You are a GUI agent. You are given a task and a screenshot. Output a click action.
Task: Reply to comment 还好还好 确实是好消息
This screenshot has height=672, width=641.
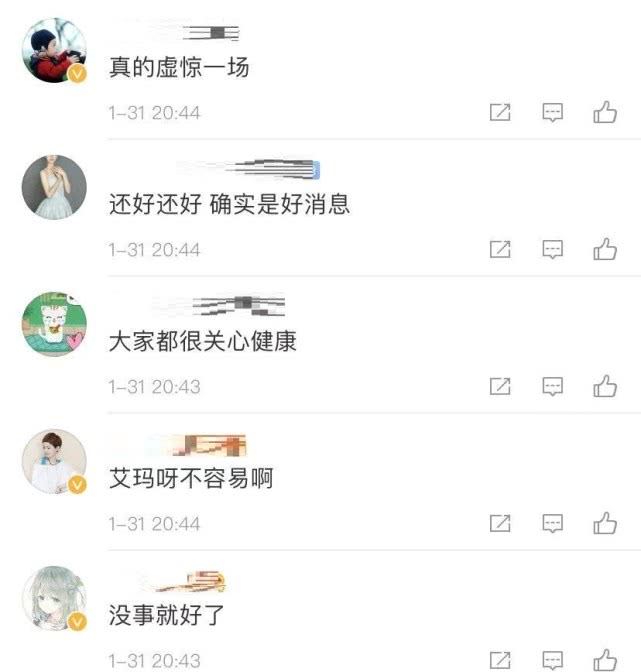pyautogui.click(x=553, y=249)
